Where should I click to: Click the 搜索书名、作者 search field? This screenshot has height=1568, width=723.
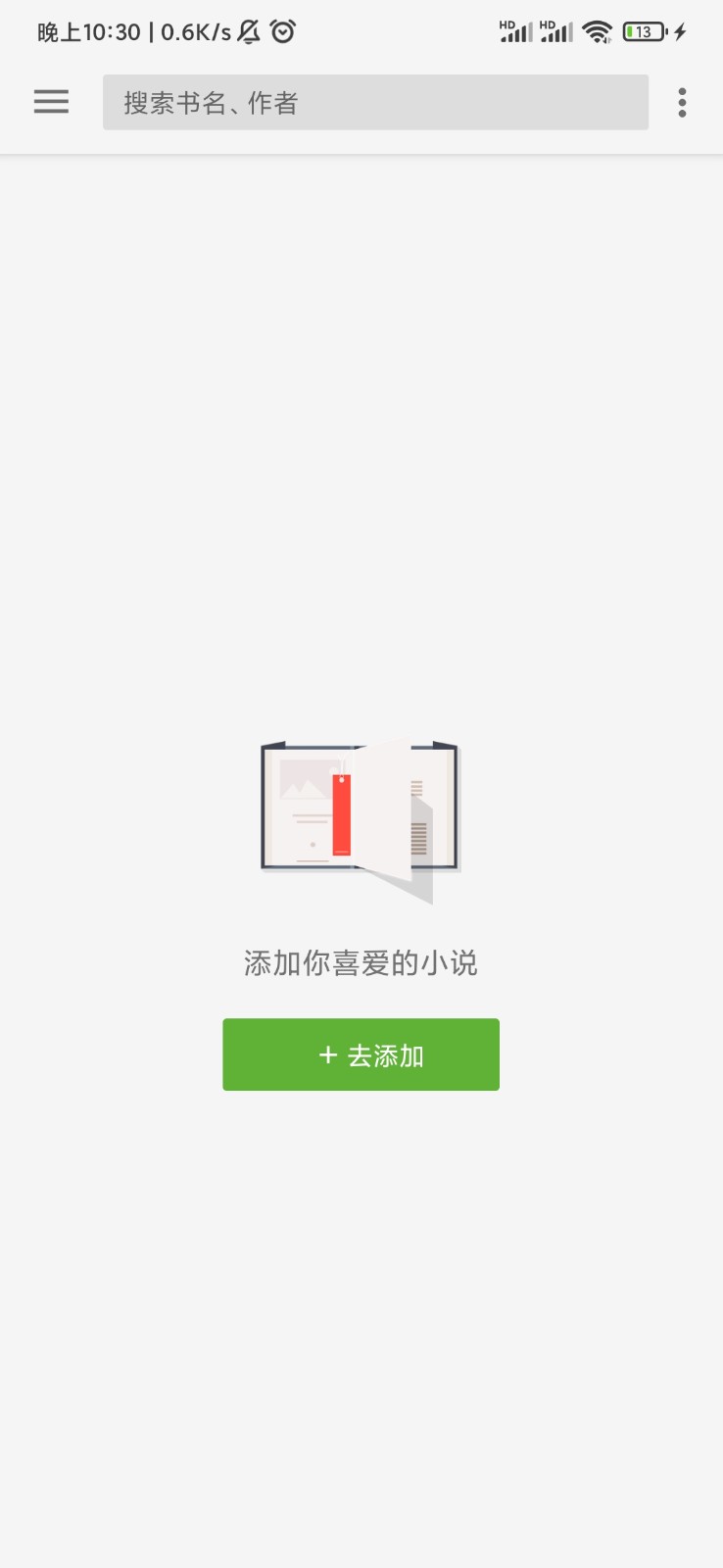click(375, 102)
